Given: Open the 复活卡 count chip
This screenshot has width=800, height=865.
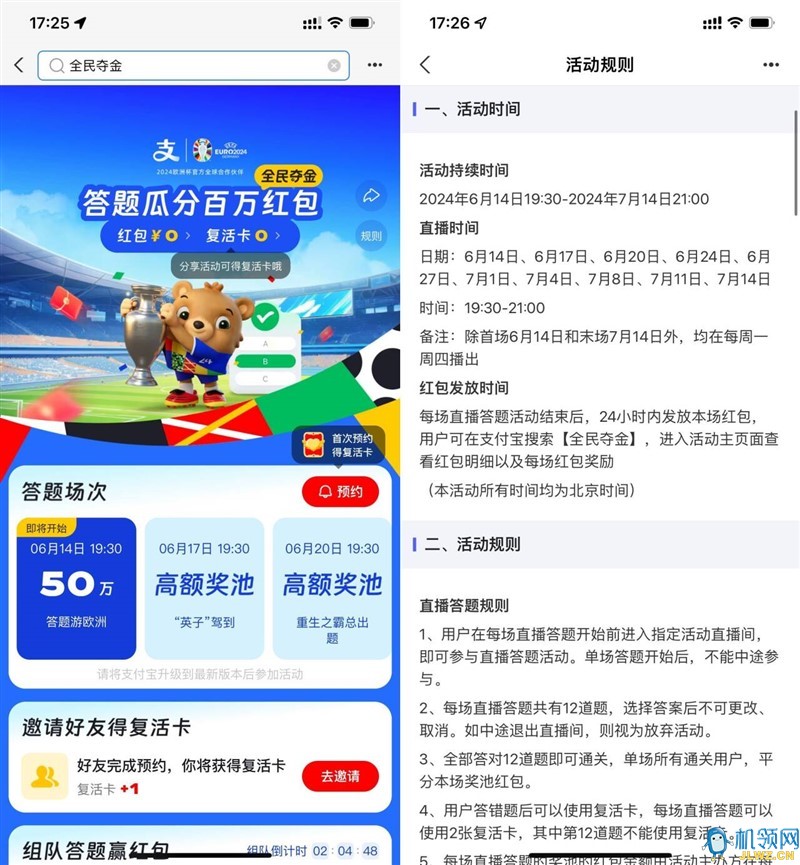Looking at the screenshot, I should 238,235.
